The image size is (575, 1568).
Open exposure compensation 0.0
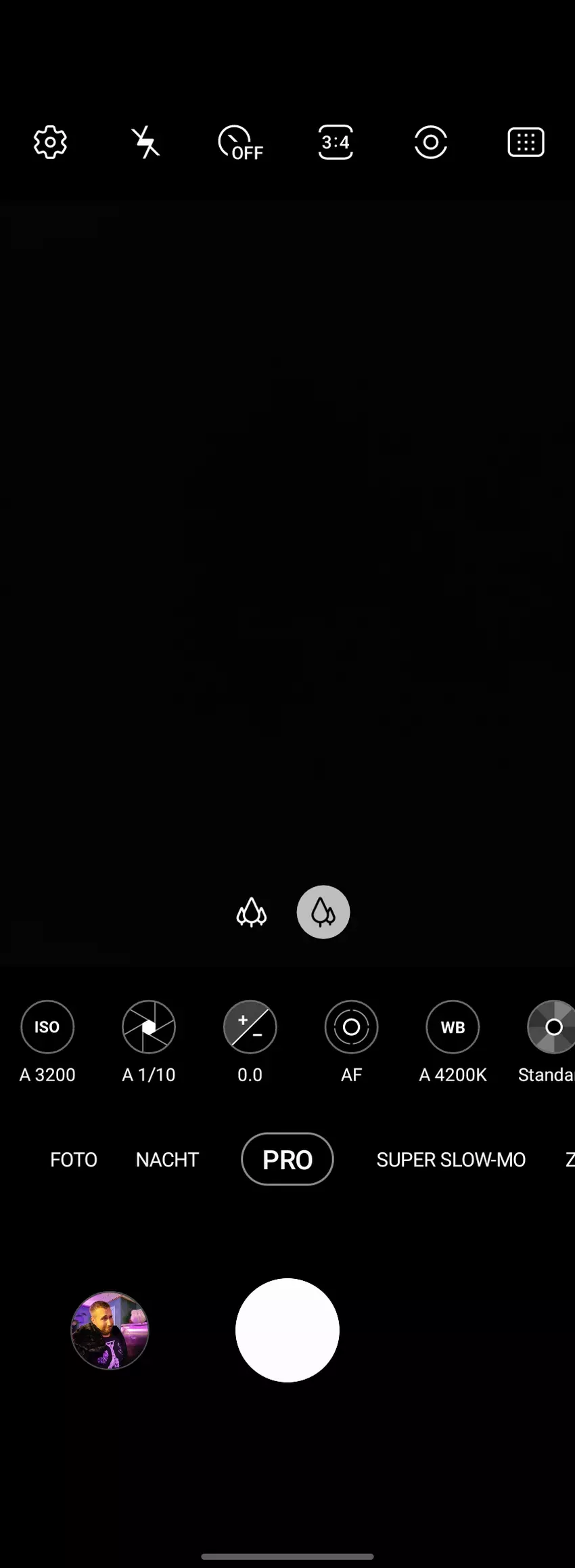tap(250, 1027)
